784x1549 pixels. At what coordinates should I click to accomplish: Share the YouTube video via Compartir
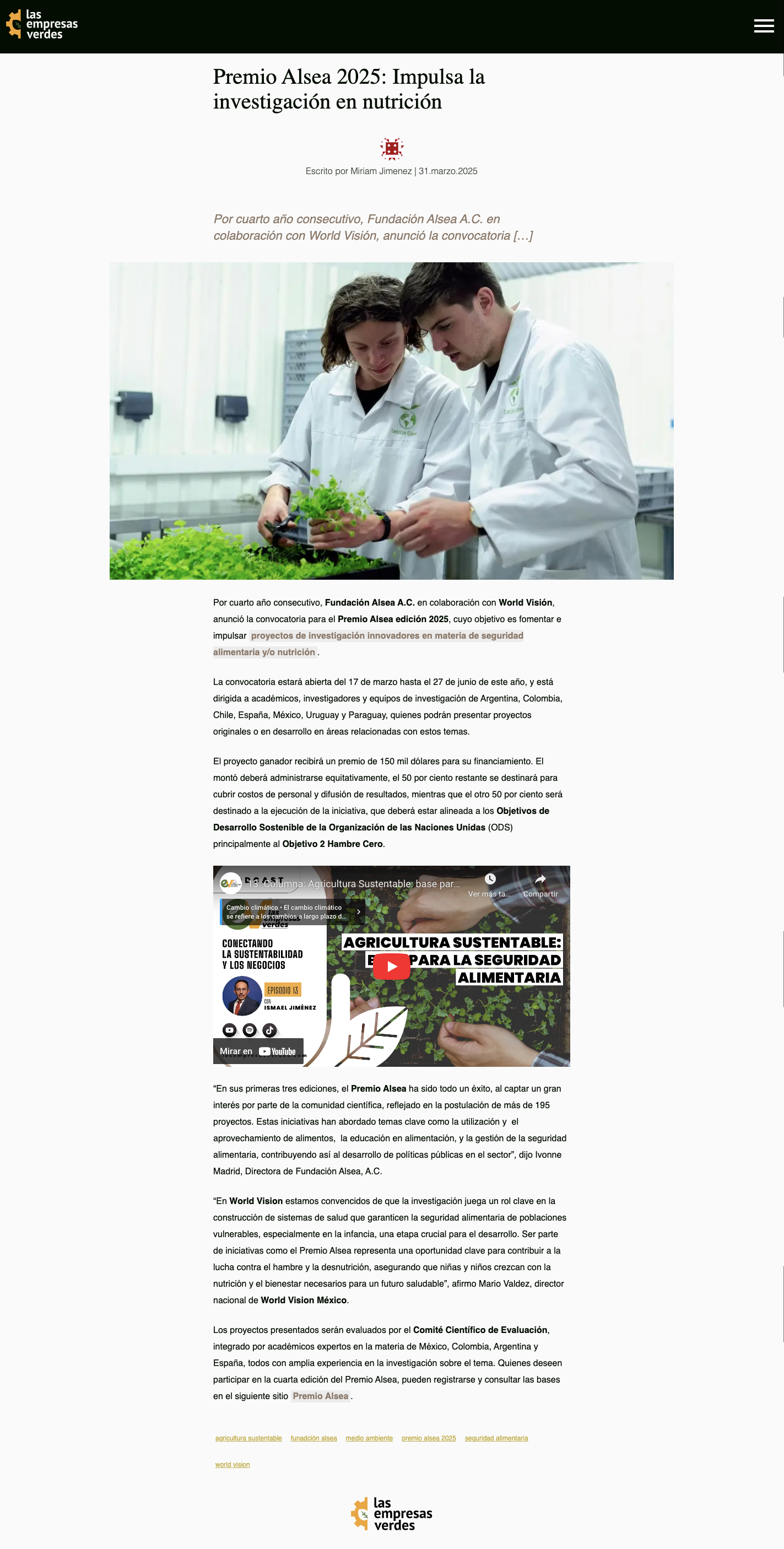pos(540,885)
